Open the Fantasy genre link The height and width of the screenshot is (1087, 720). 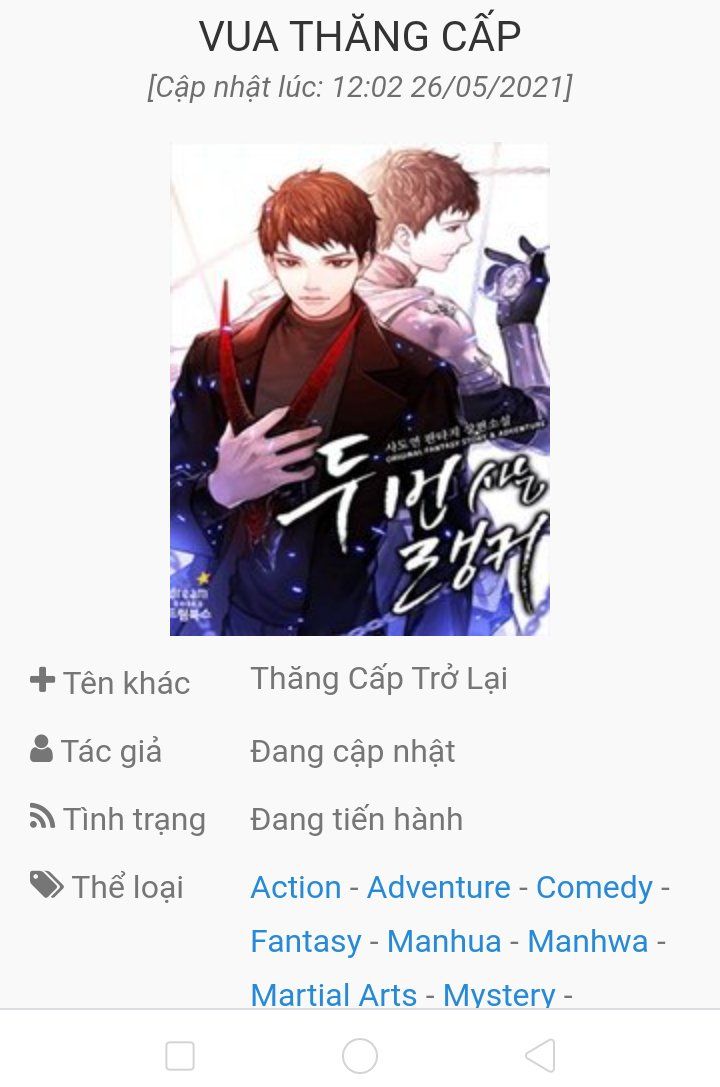click(x=305, y=941)
